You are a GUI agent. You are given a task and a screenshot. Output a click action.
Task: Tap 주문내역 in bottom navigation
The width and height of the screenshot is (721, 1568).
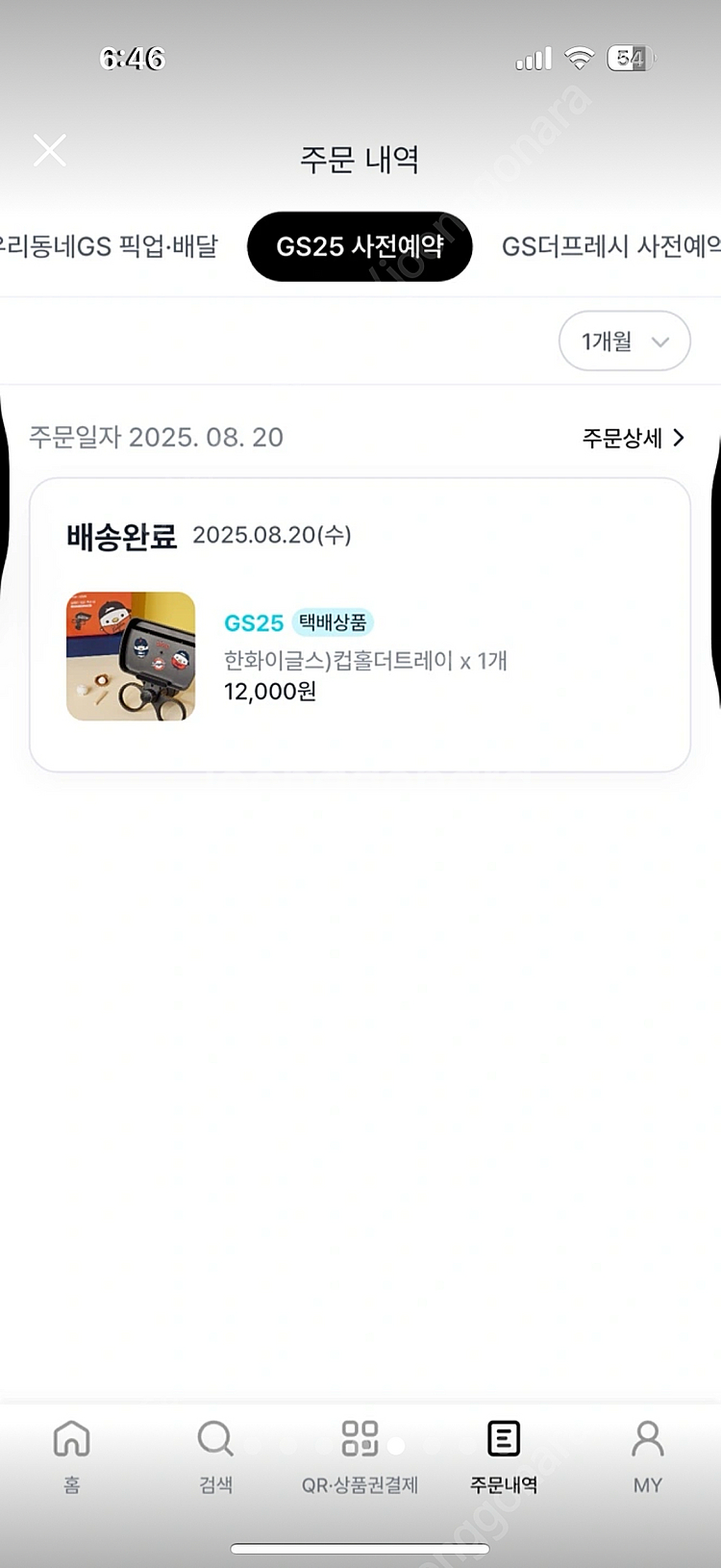504,1454
